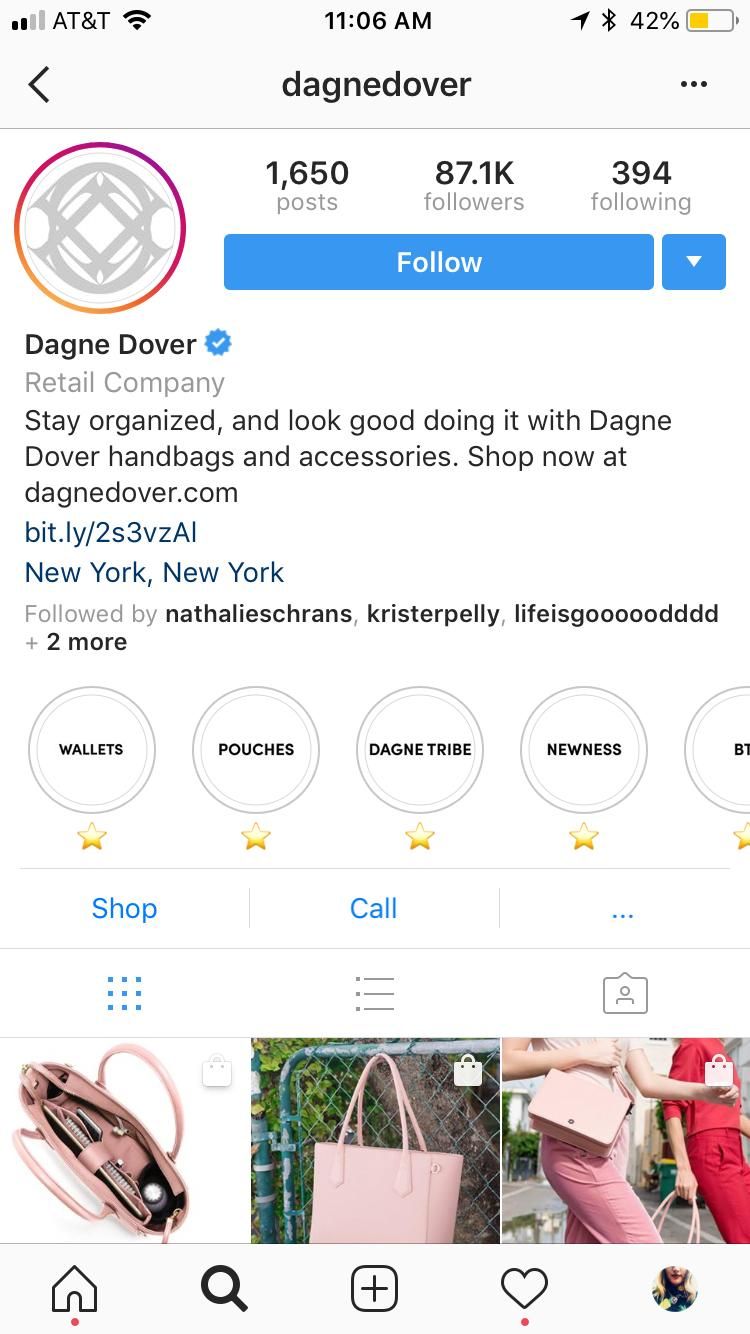
Task: Open the pink tote by fence post
Action: pyautogui.click(x=375, y=1140)
